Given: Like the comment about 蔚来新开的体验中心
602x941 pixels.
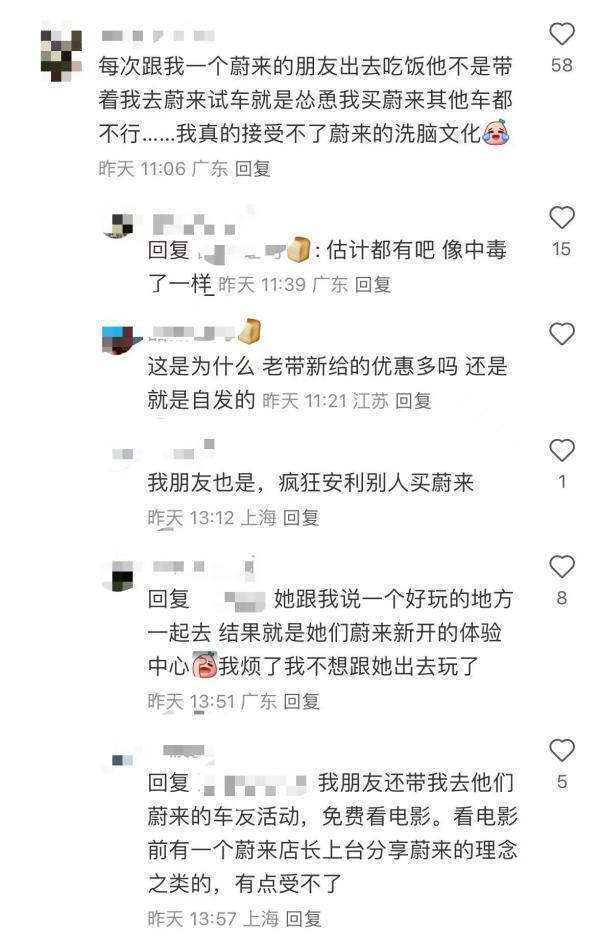Looking at the screenshot, I should [562, 567].
